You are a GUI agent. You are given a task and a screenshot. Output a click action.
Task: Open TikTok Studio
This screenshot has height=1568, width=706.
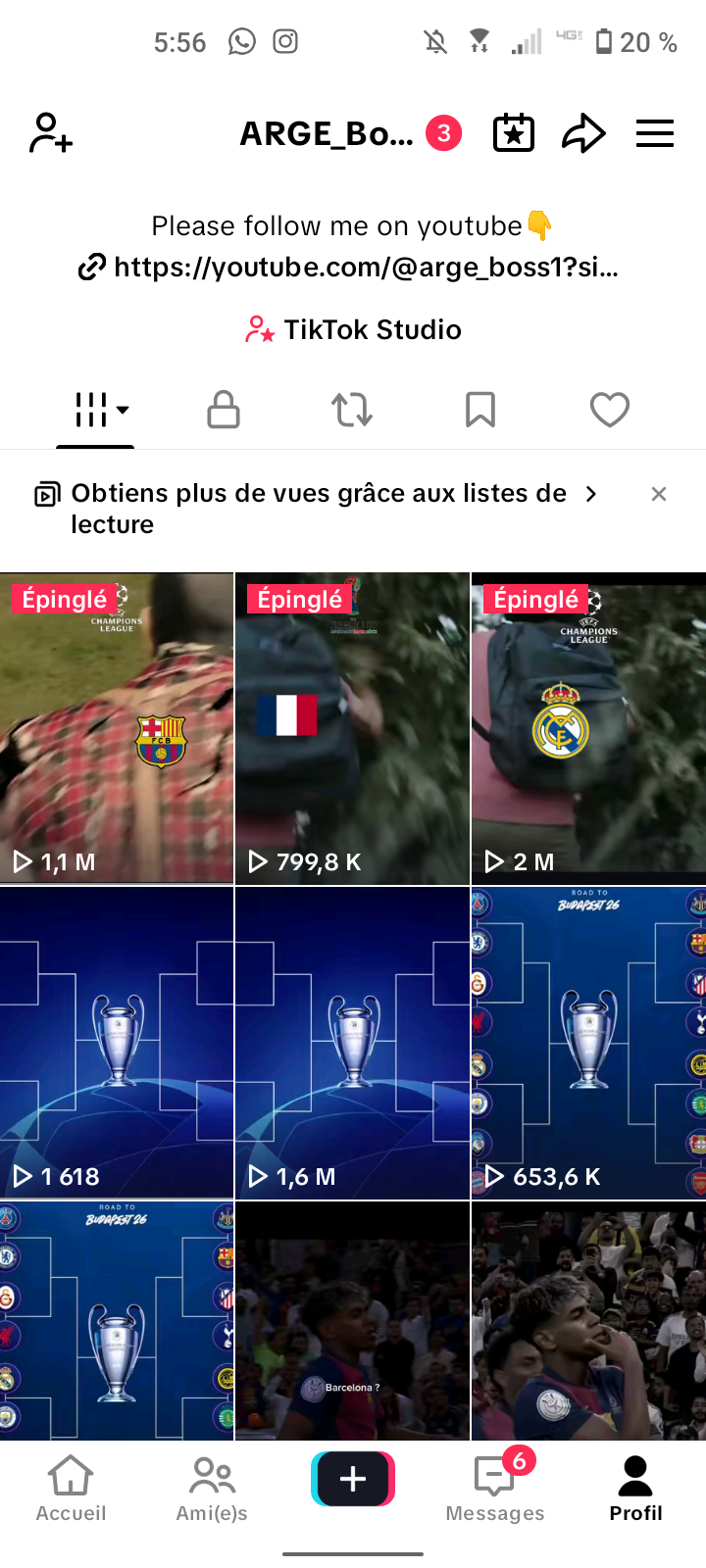(353, 329)
